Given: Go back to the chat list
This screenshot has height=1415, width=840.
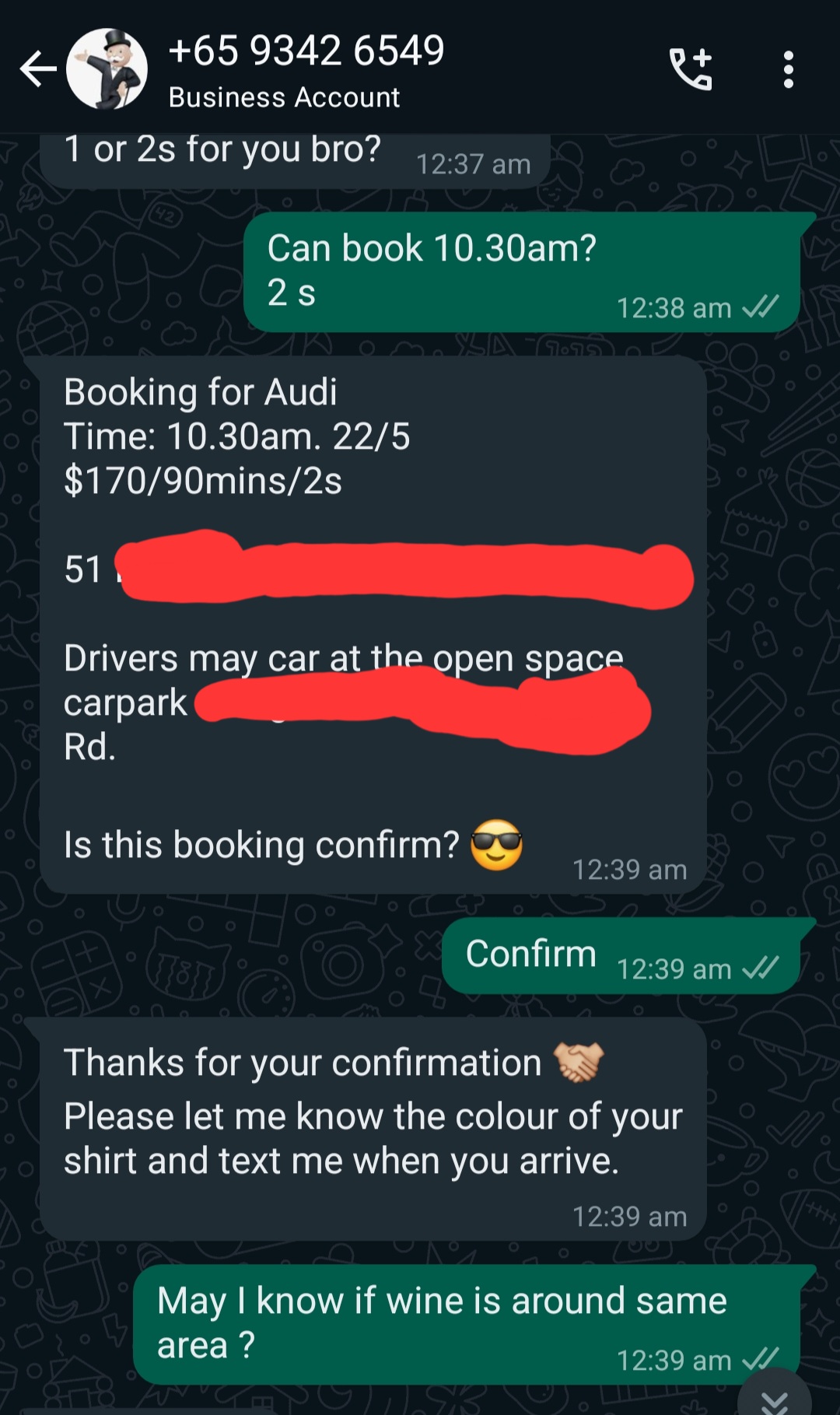Looking at the screenshot, I should coord(38,69).
